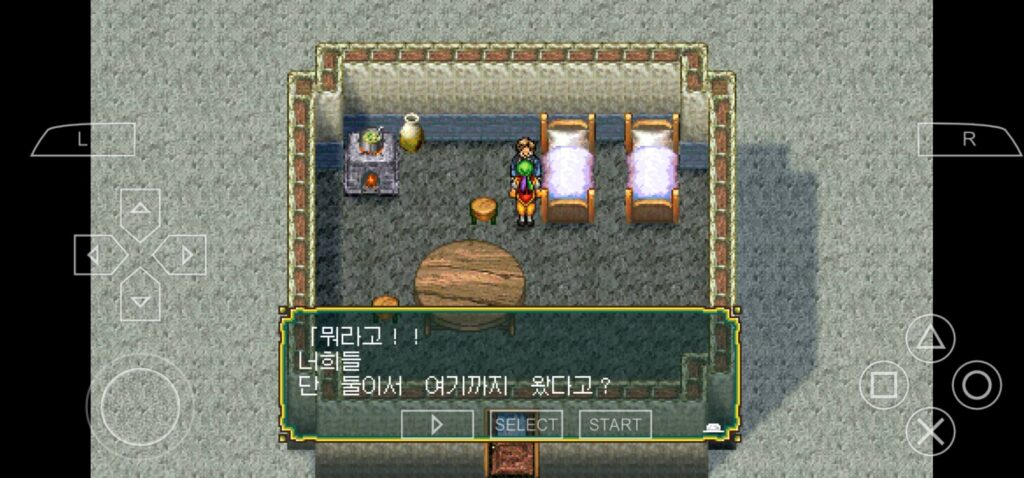Tap the square action button
Viewport: 1024px width, 478px height.
click(x=884, y=386)
